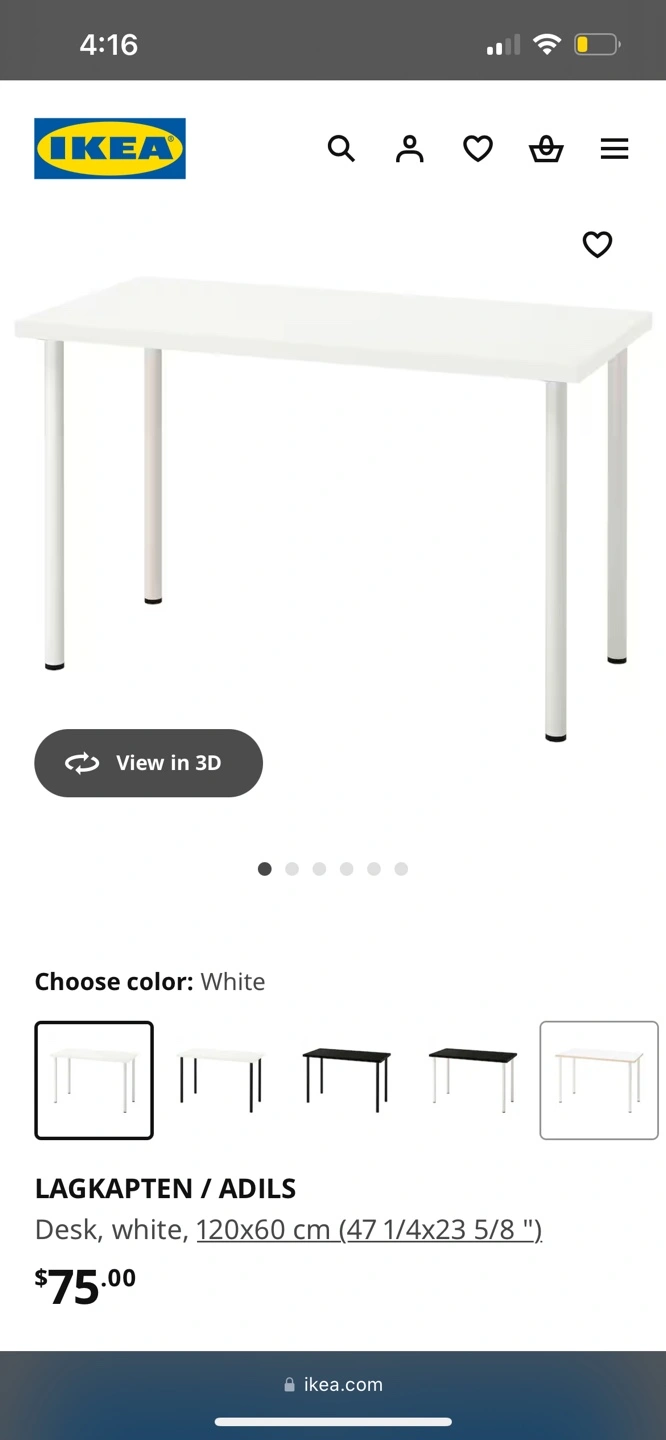Open the account profile icon
The width and height of the screenshot is (666, 1440).
click(x=409, y=149)
